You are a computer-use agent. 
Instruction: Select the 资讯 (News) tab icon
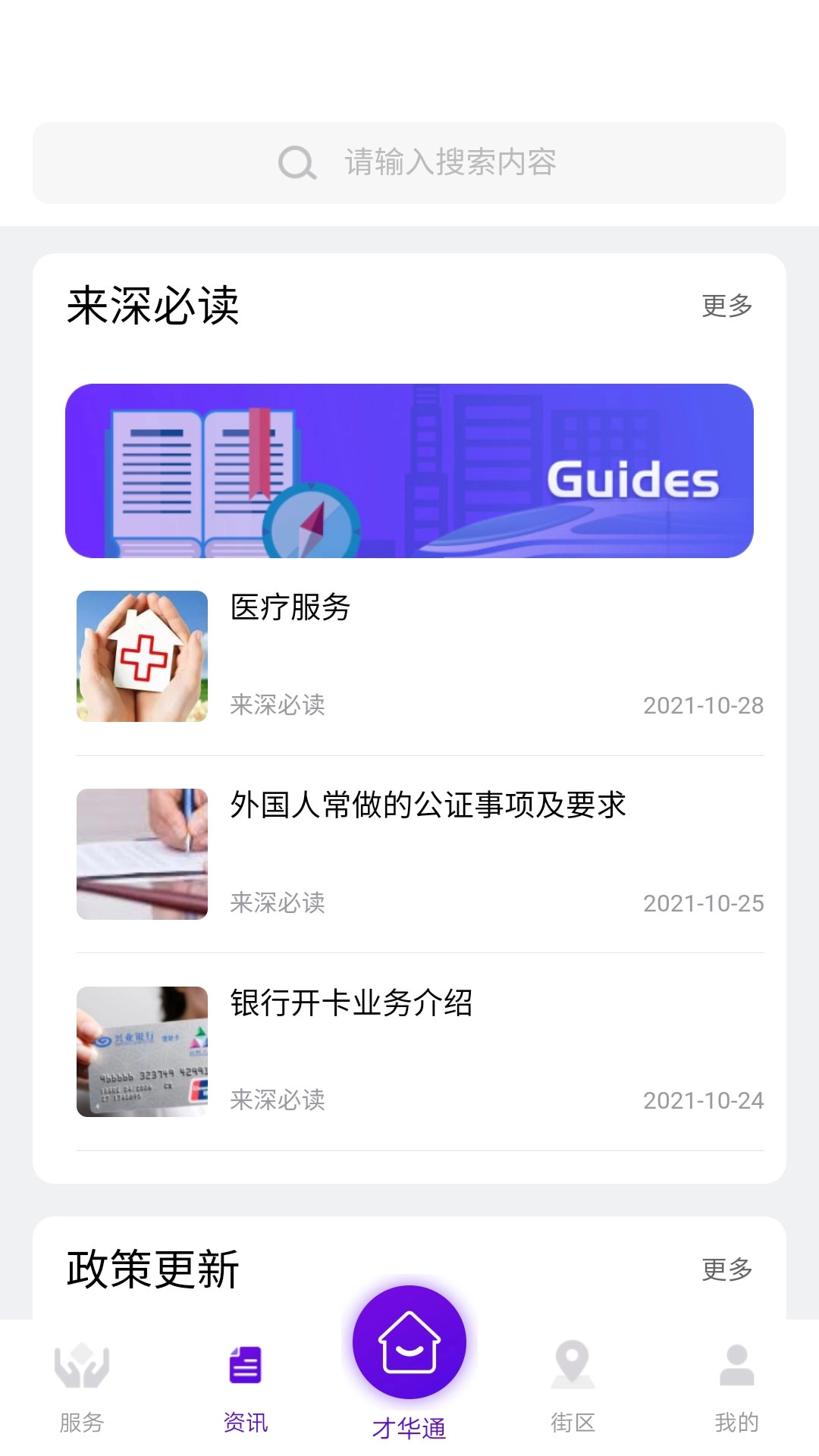click(x=245, y=1371)
